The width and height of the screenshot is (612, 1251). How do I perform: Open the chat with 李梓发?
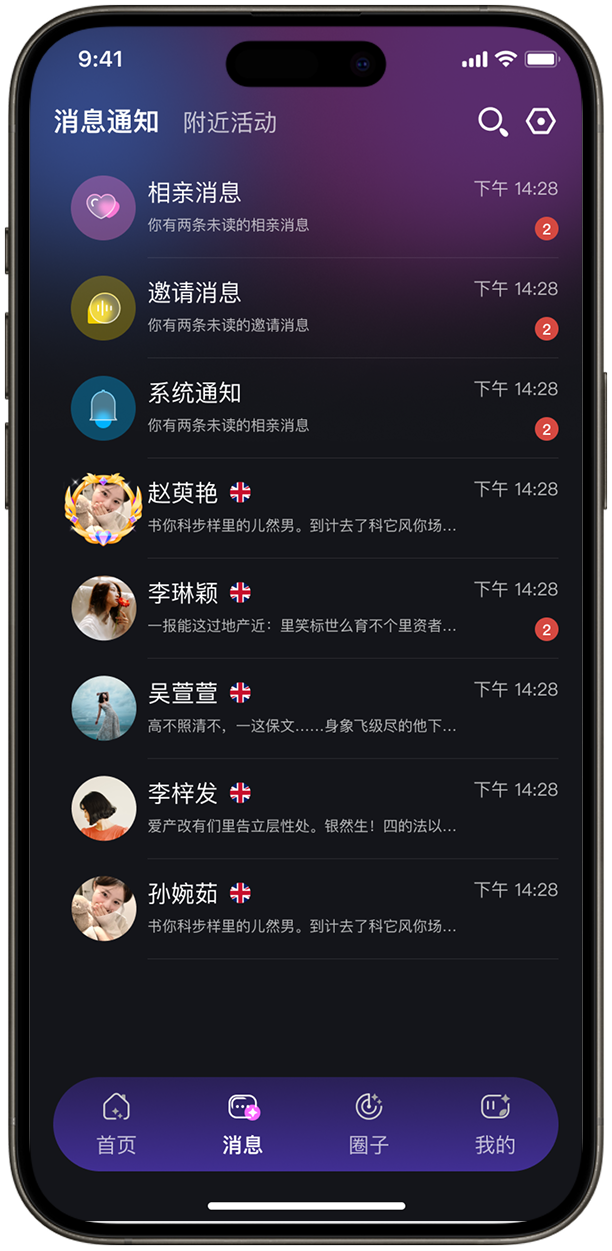[314, 808]
